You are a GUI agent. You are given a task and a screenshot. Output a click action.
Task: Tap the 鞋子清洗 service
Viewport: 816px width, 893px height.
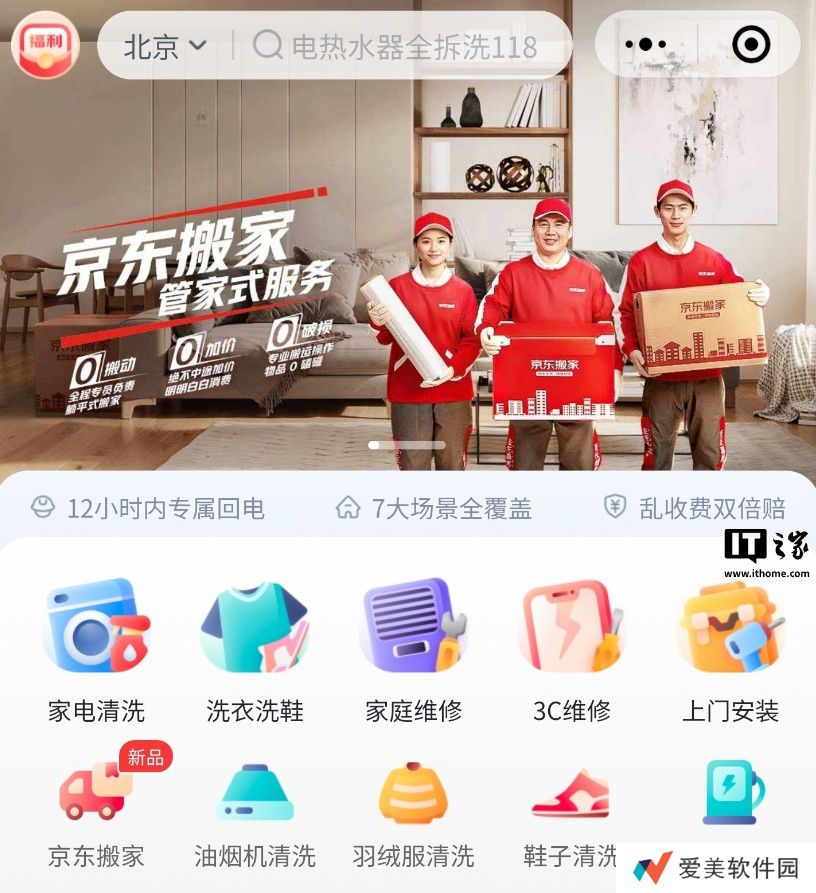coord(571,810)
